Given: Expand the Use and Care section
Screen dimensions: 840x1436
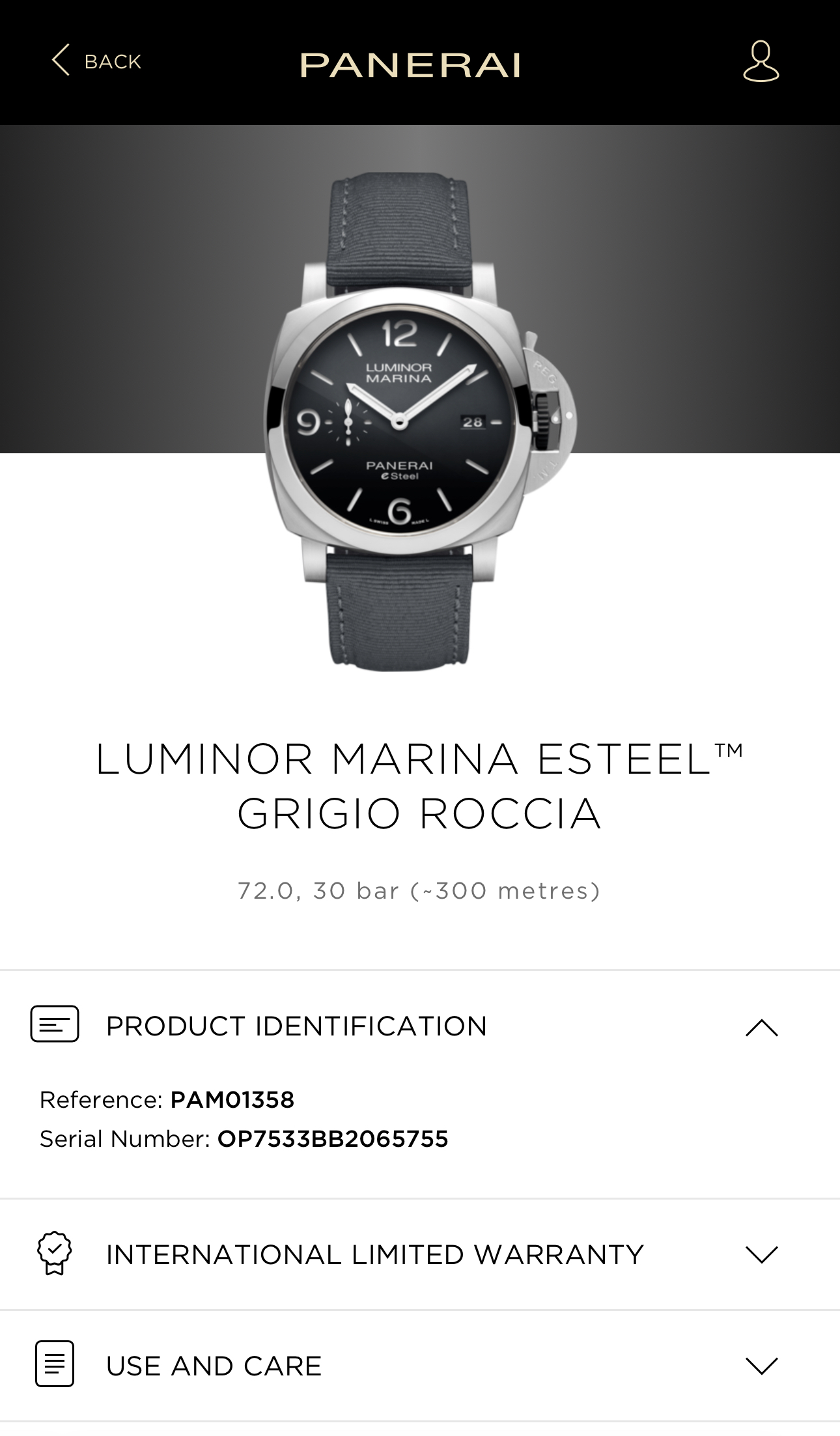Looking at the screenshot, I should click(761, 1366).
